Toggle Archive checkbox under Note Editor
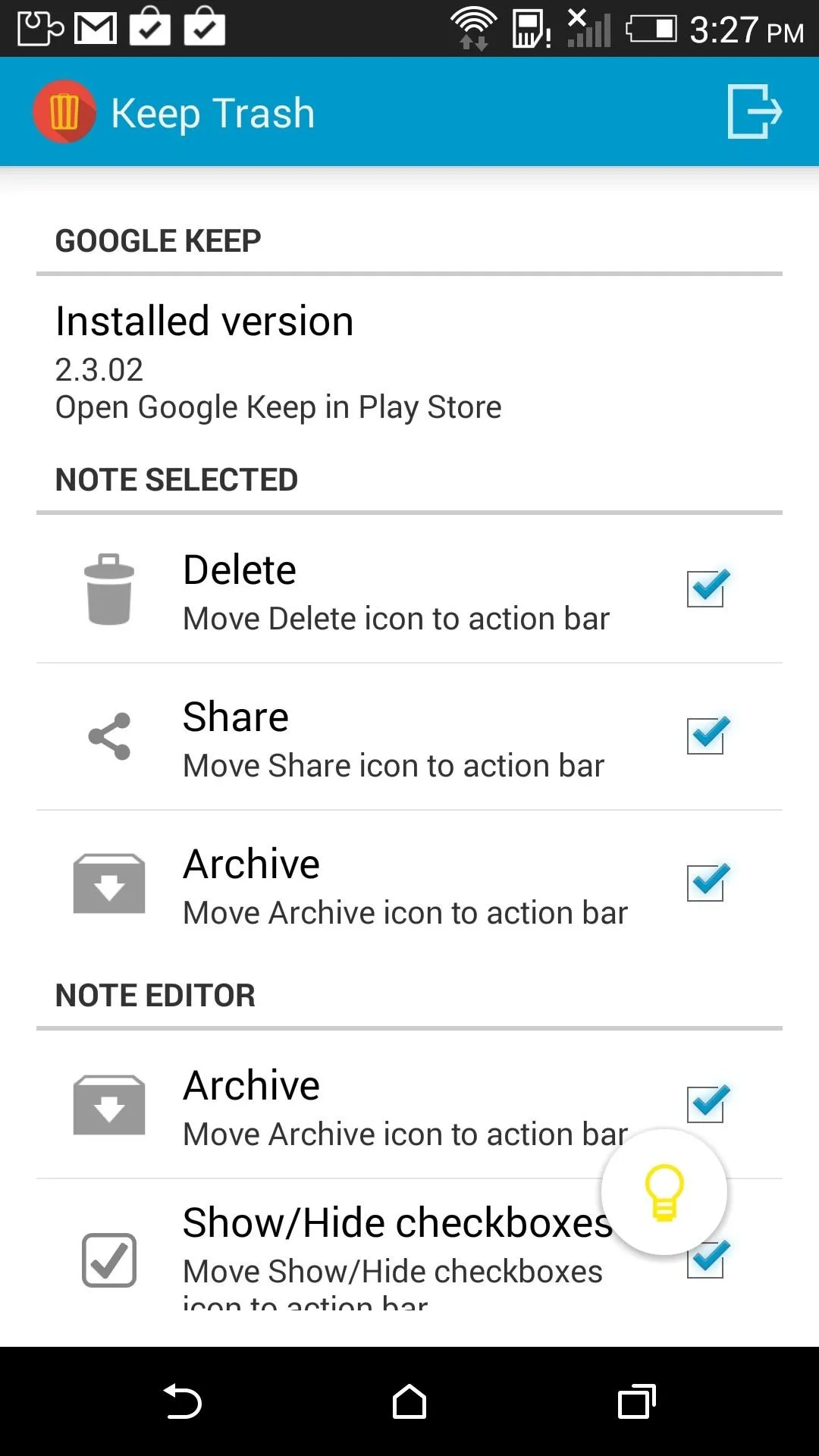The width and height of the screenshot is (819, 1456). [x=707, y=1104]
